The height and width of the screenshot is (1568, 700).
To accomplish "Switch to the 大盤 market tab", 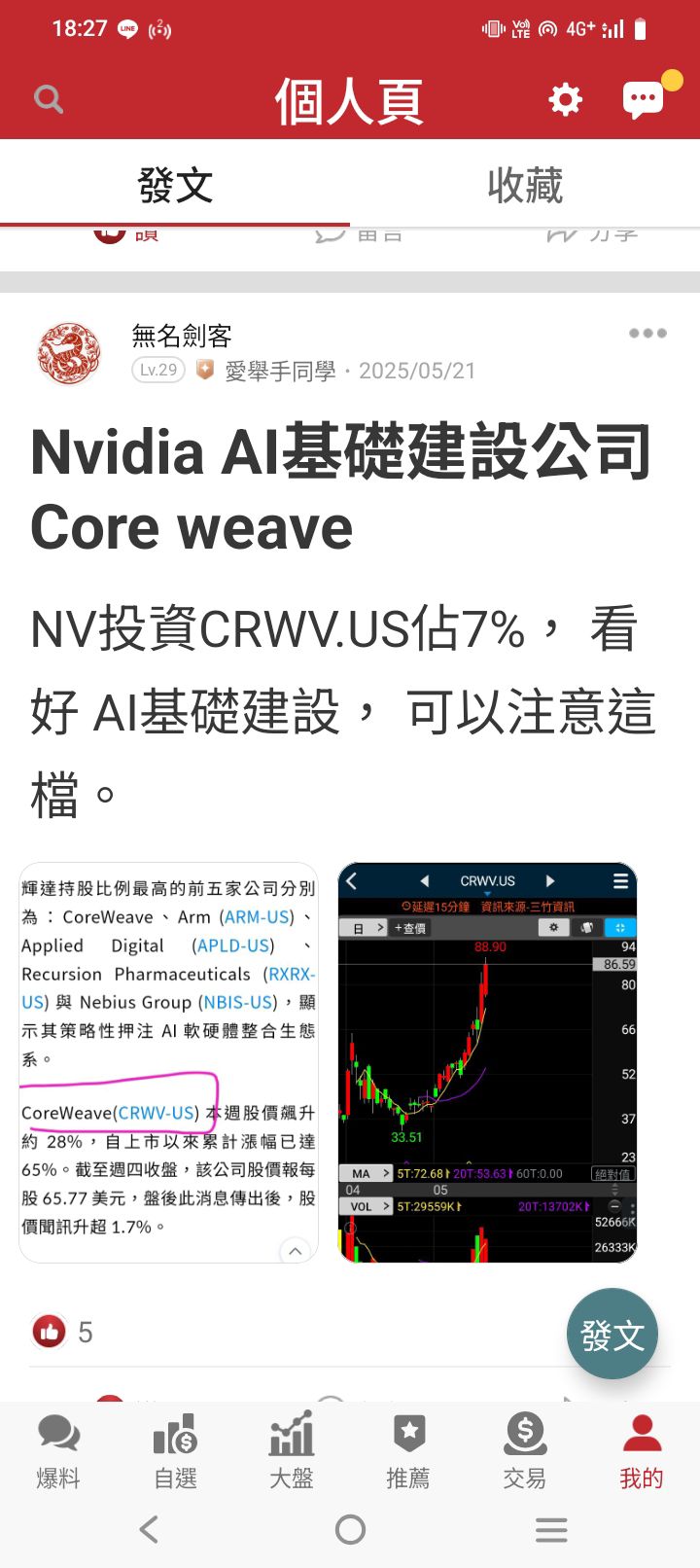I will [292, 1451].
